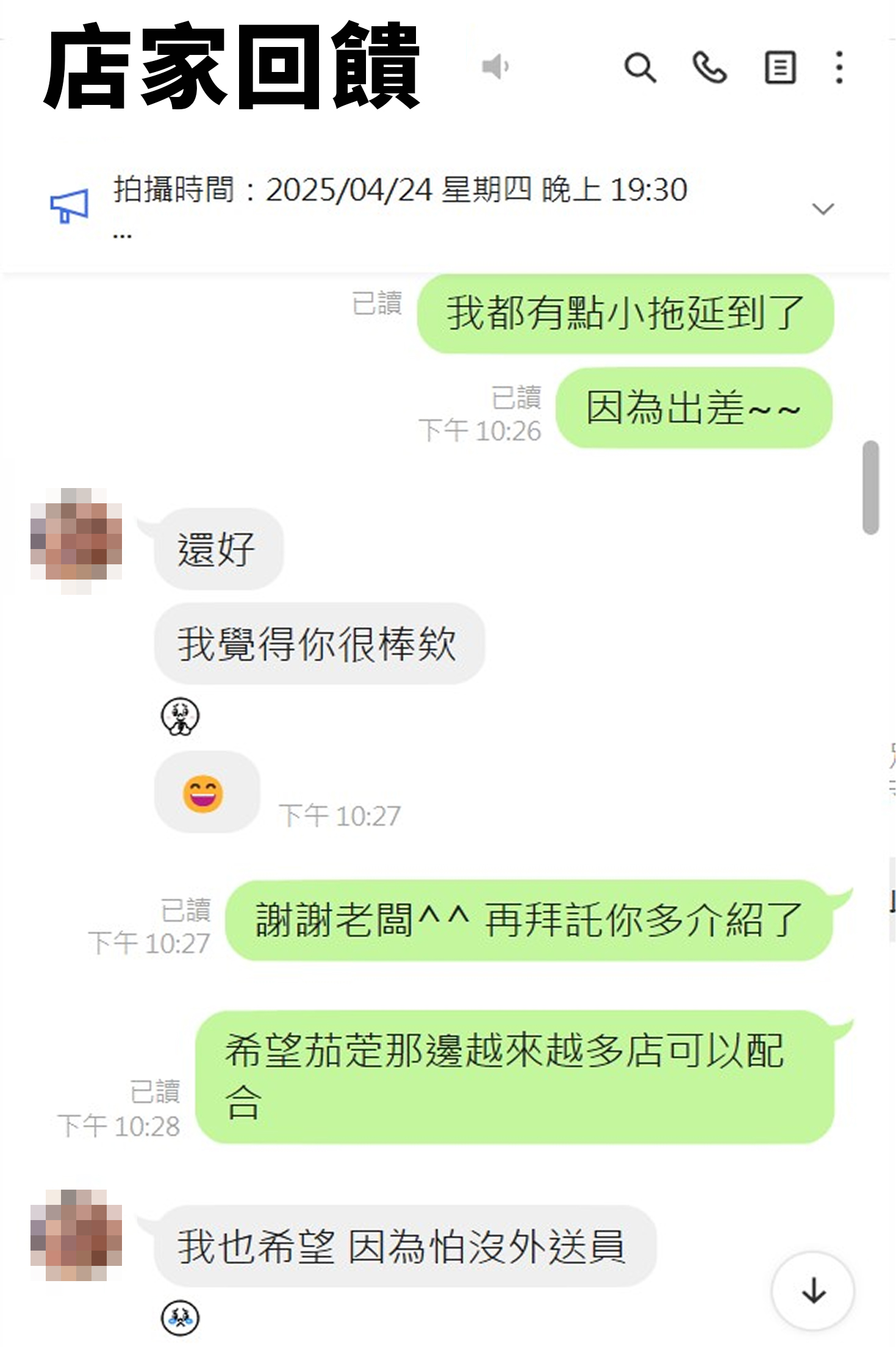Jump to the latest message arrow
This screenshot has height=1347, width=896.
pos(812,1290)
